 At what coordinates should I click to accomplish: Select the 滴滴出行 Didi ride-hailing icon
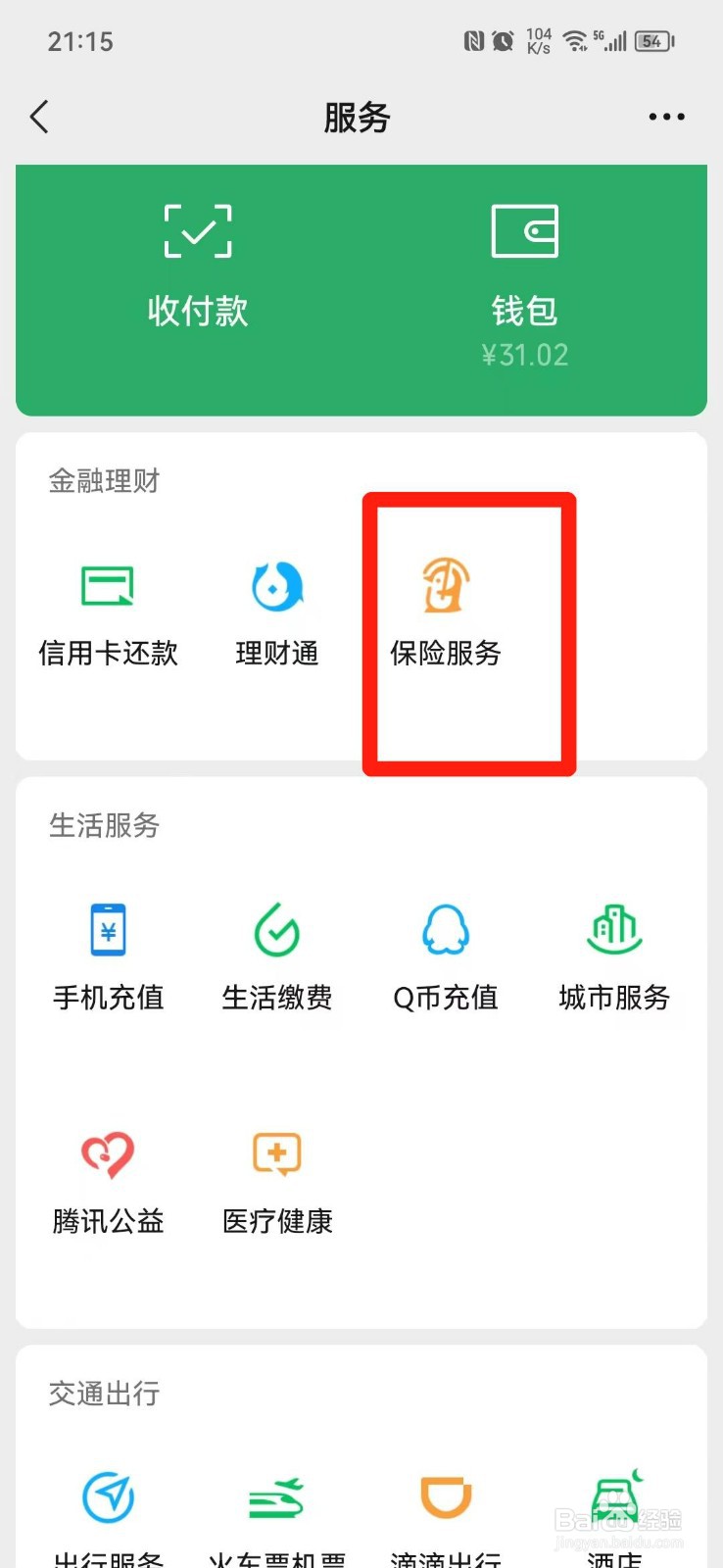(x=445, y=1494)
